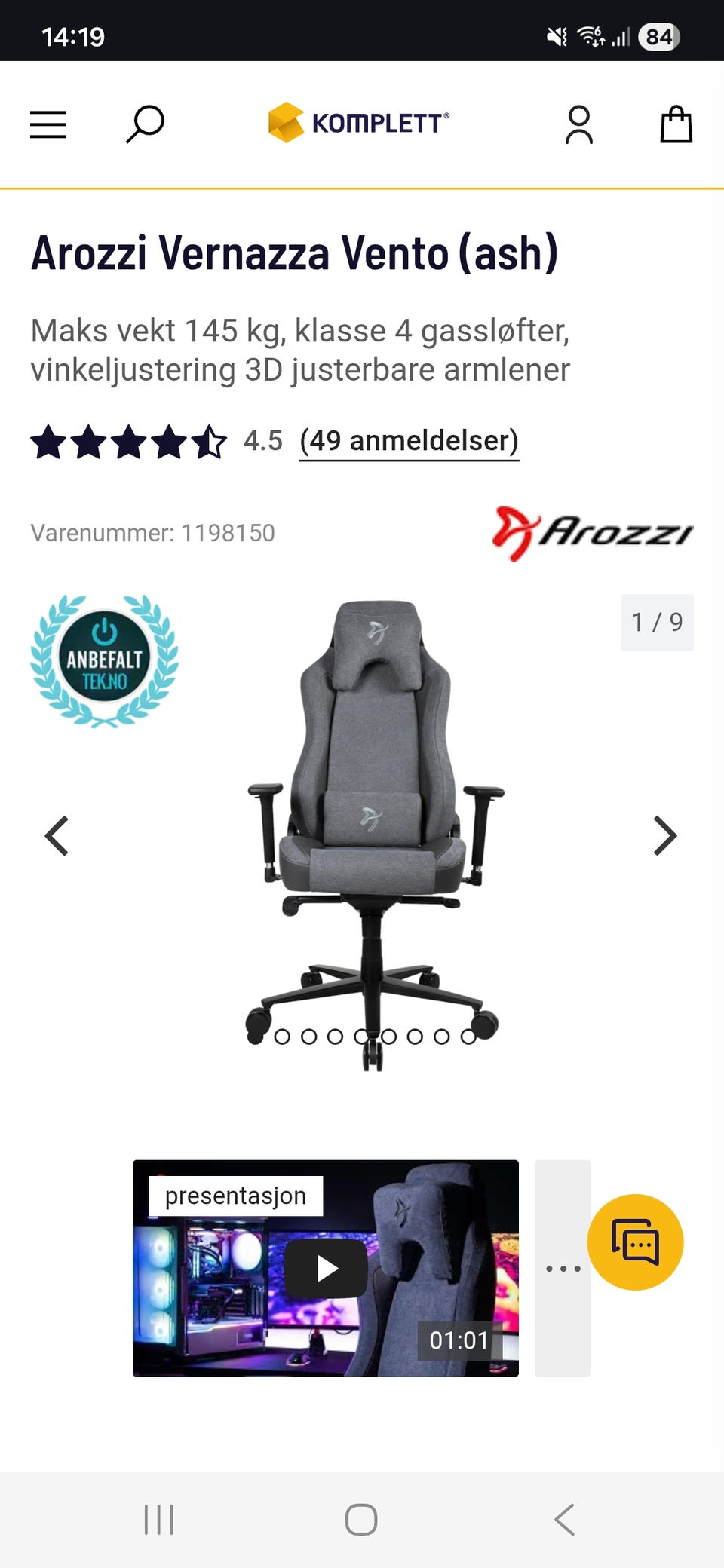Open the Arozzi brand page
Image resolution: width=724 pixels, height=1568 pixels.
(592, 533)
